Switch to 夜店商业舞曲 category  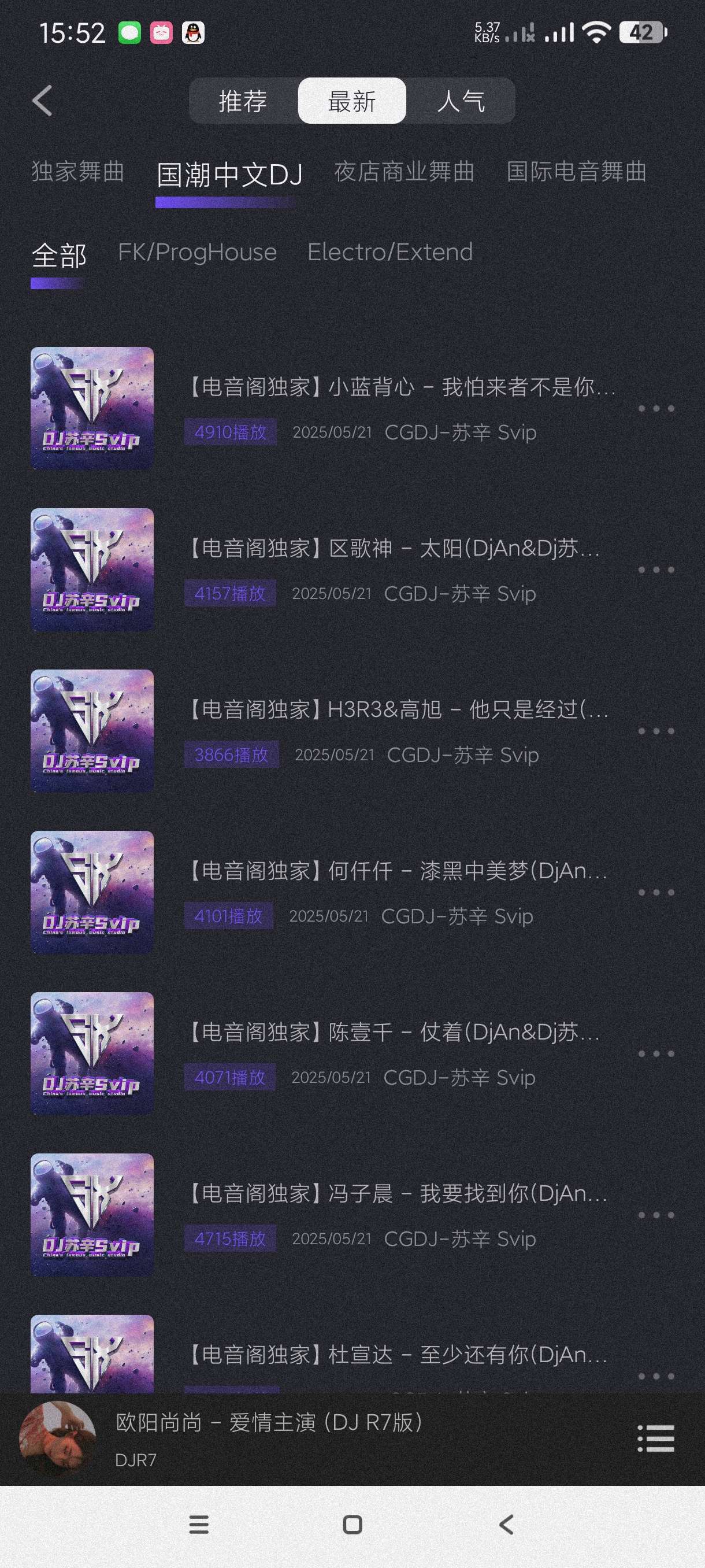(x=404, y=172)
